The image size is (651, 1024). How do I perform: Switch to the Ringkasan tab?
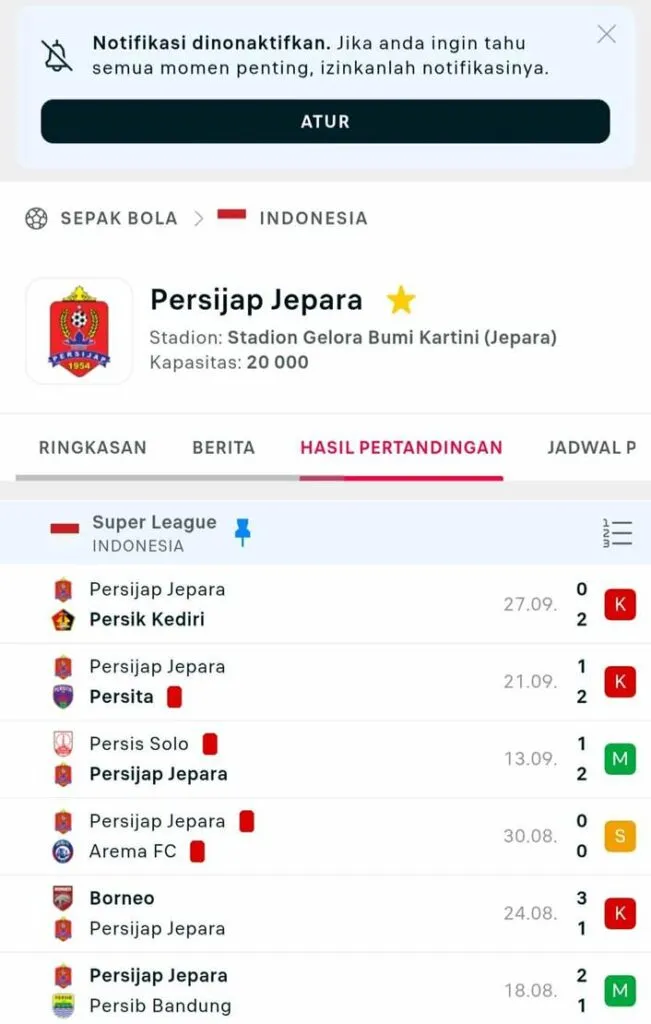(93, 448)
